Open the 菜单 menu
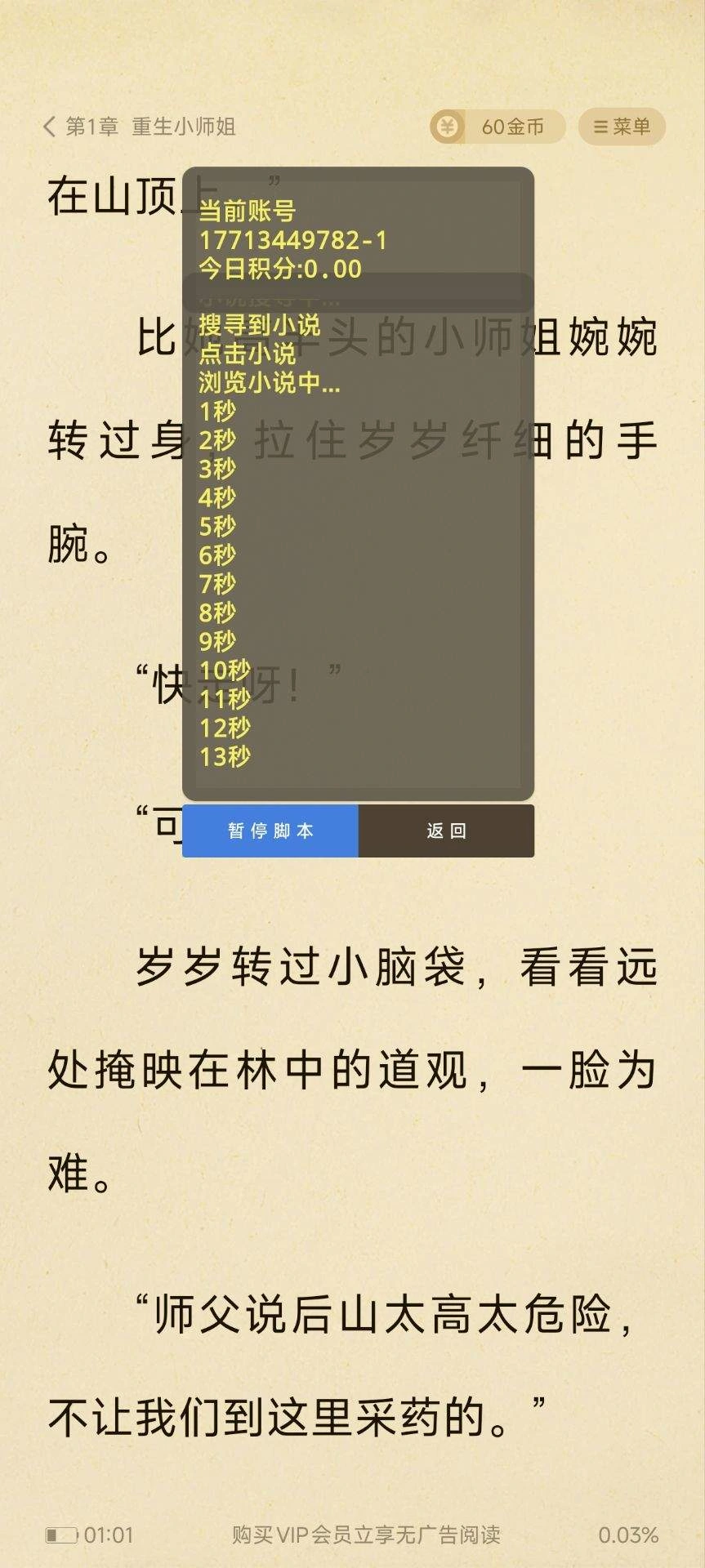Screen dimensions: 705x1568 click(x=622, y=127)
